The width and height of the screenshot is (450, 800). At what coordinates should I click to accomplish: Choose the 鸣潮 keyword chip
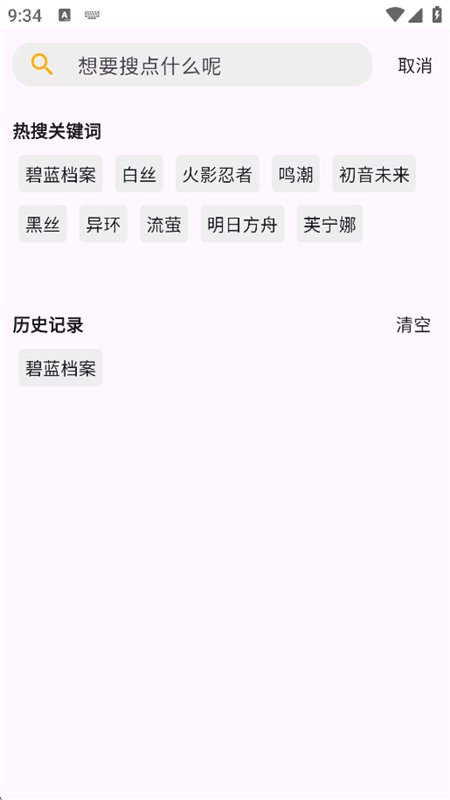[296, 174]
